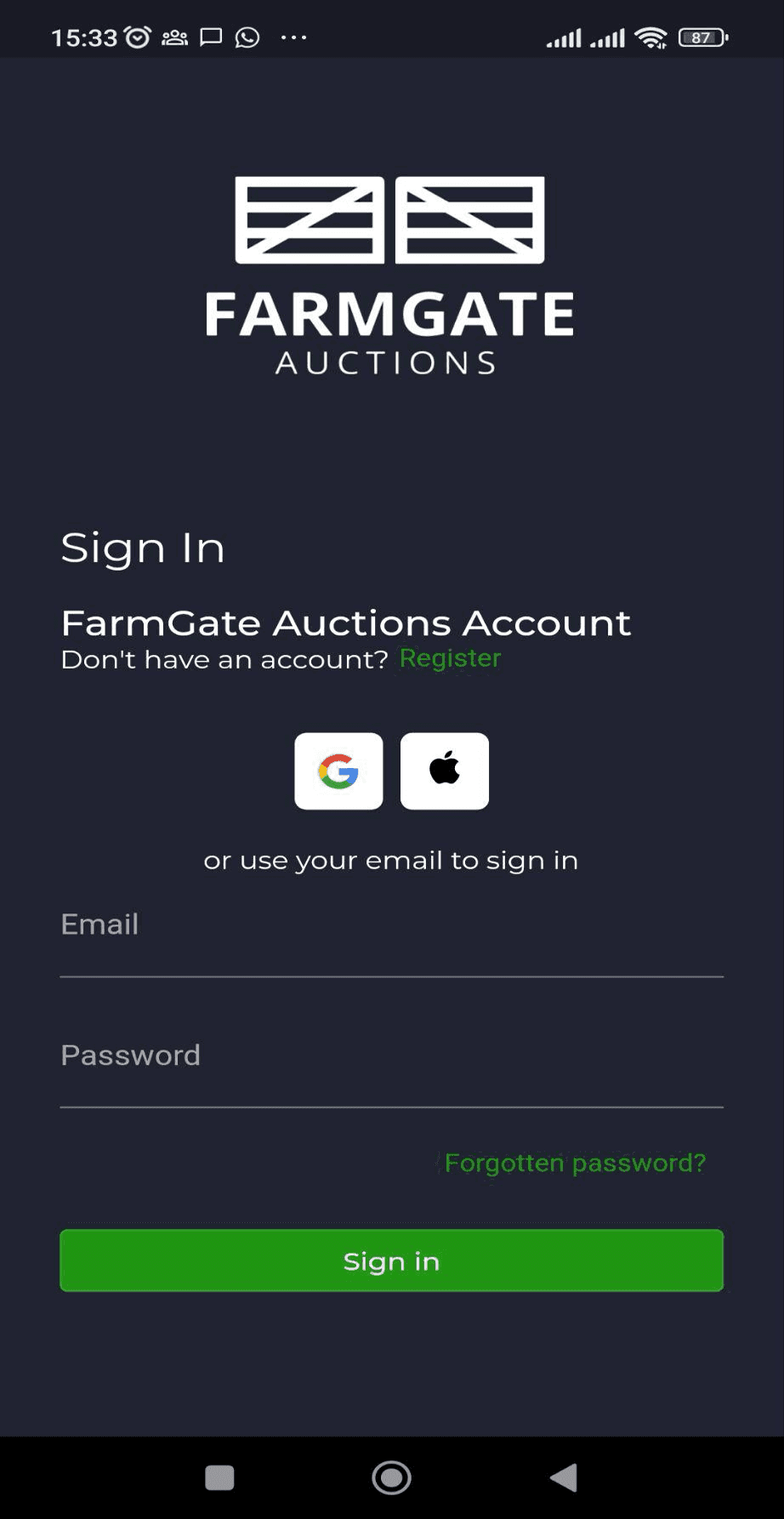784x1519 pixels.
Task: Tap the mobile signal strength icon
Action: coord(565,37)
